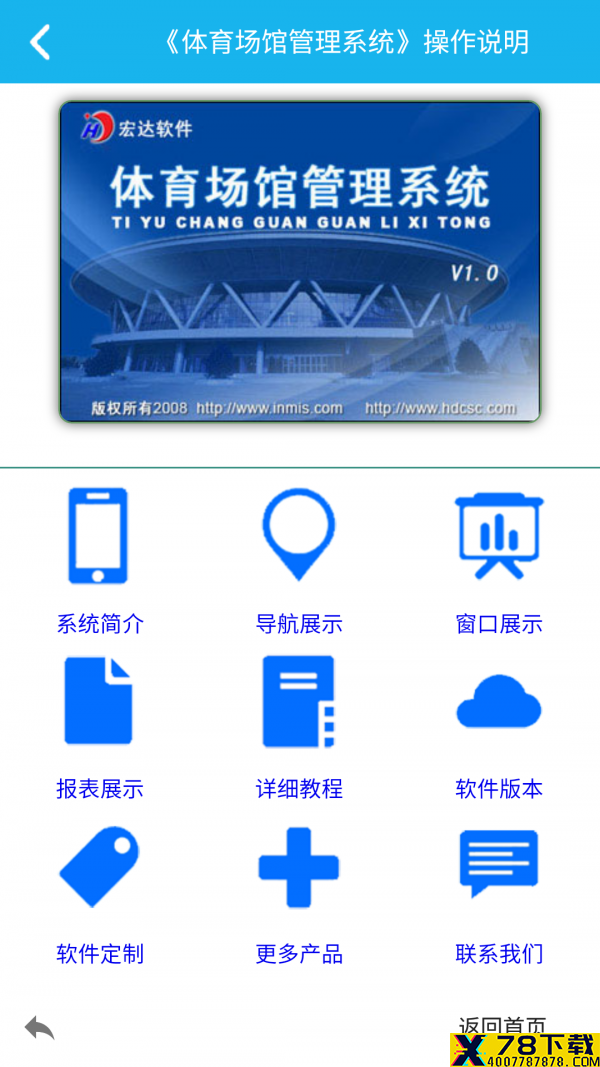This screenshot has height=1067, width=600.
Task: View 软件版本 software version
Action: (x=499, y=727)
